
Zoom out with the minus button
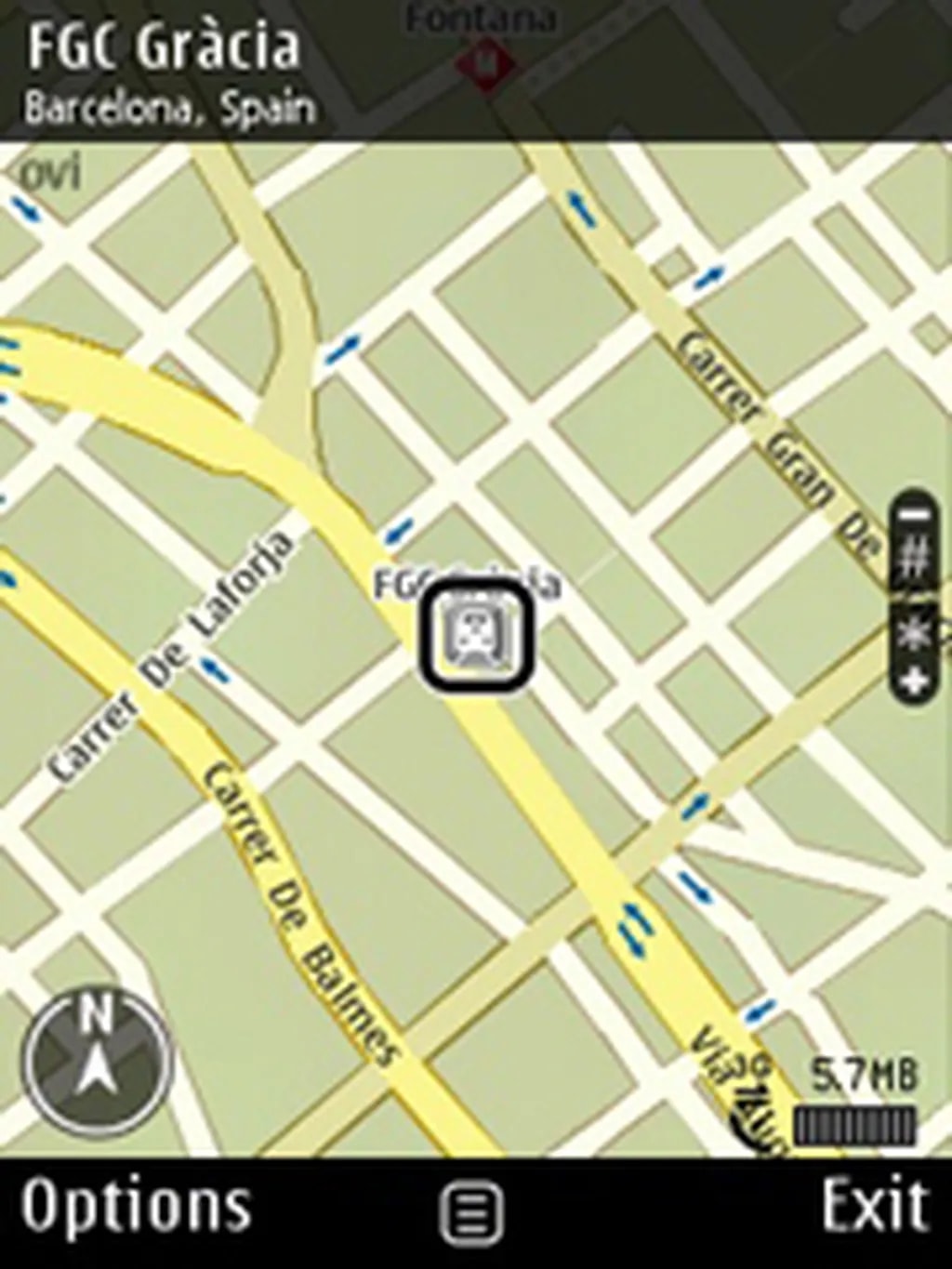[x=916, y=512]
